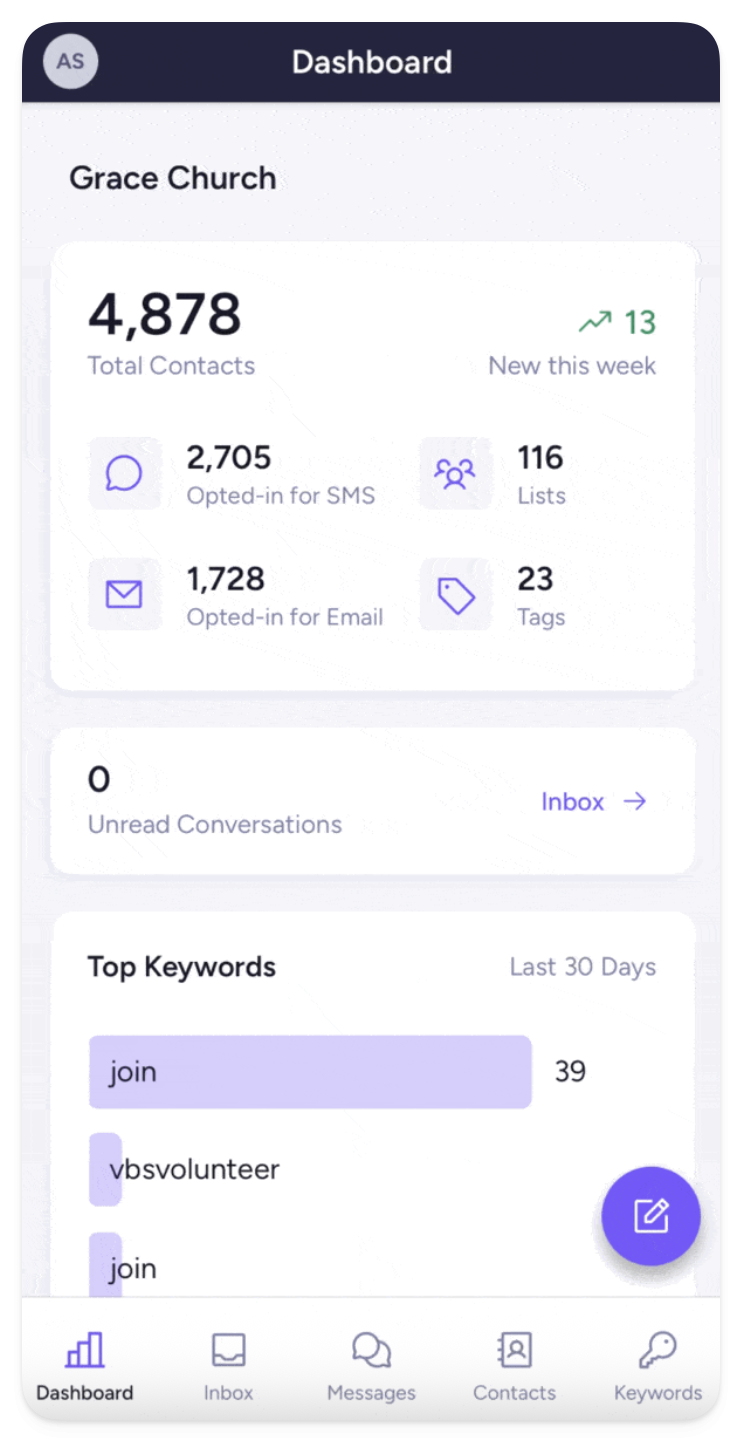Select the Tags price-tag icon

(x=455, y=594)
